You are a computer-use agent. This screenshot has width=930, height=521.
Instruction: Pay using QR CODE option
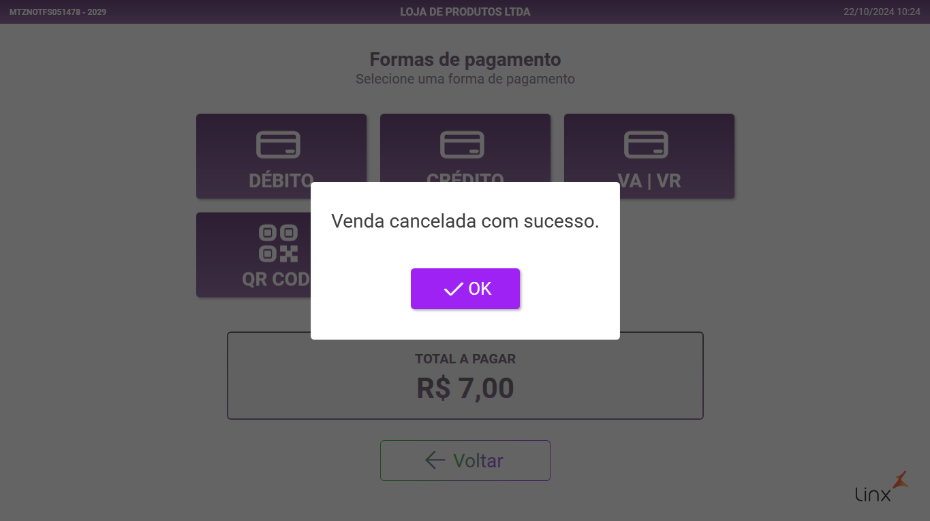[254, 254]
